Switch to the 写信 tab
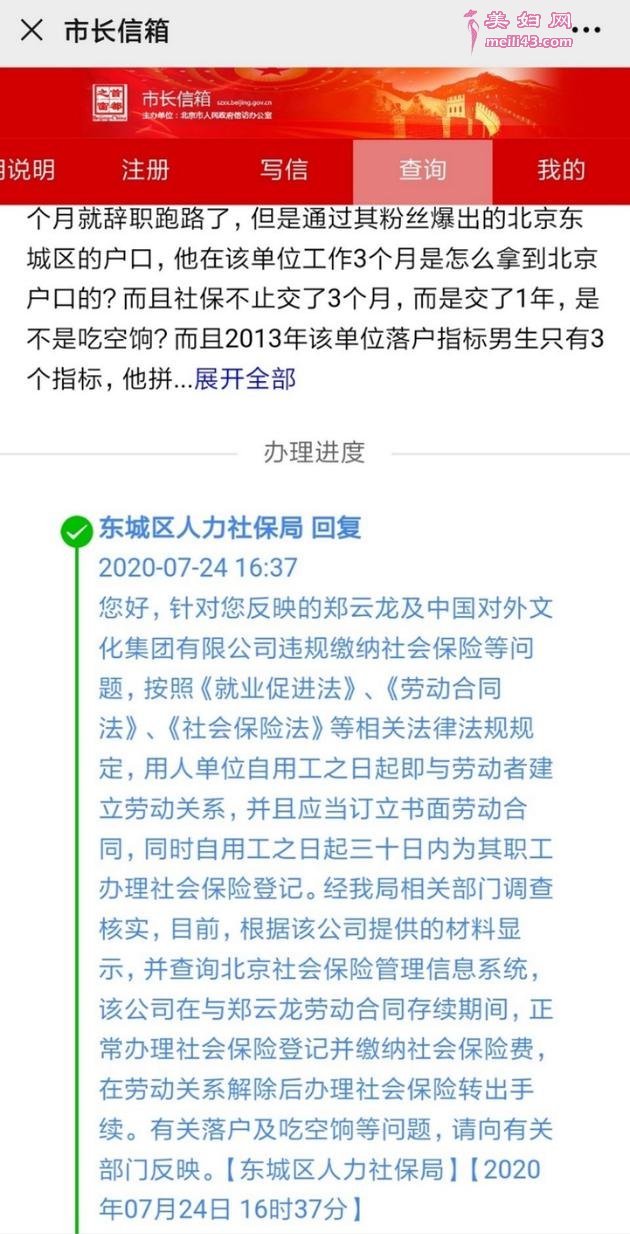 pyautogui.click(x=284, y=170)
